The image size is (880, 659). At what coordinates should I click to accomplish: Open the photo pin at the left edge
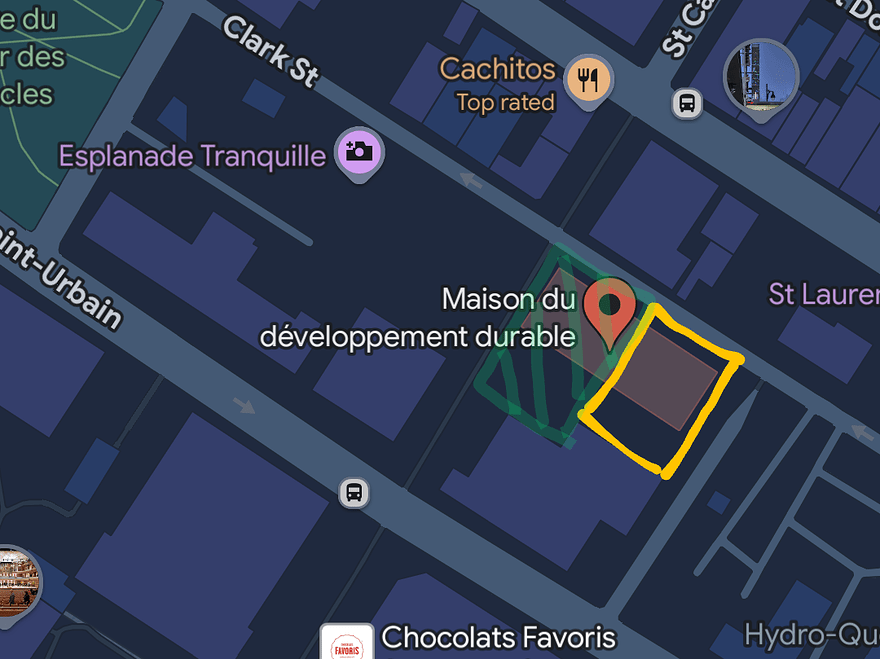click(x=15, y=581)
